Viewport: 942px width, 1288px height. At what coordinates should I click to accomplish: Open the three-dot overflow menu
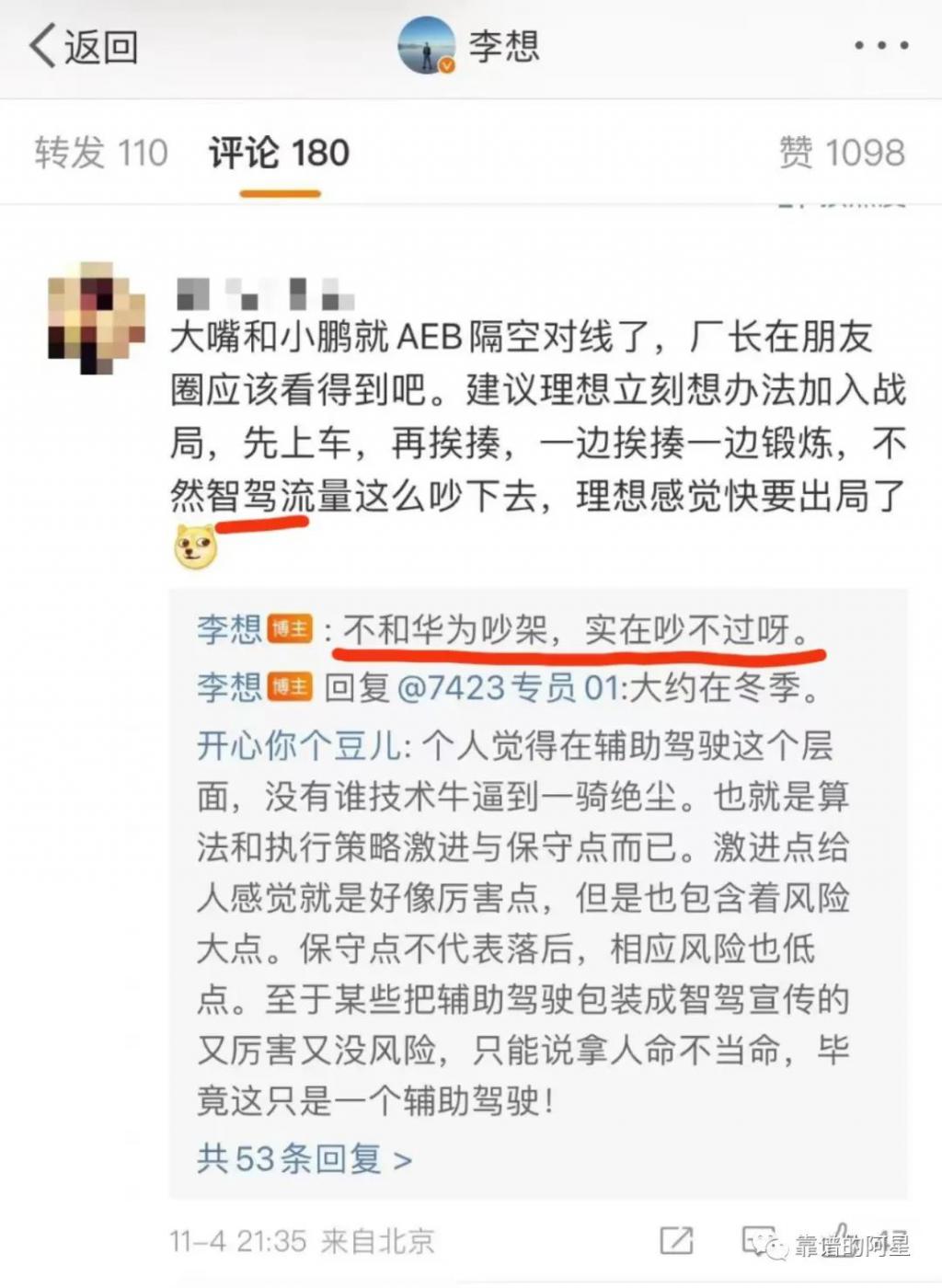pos(881,45)
